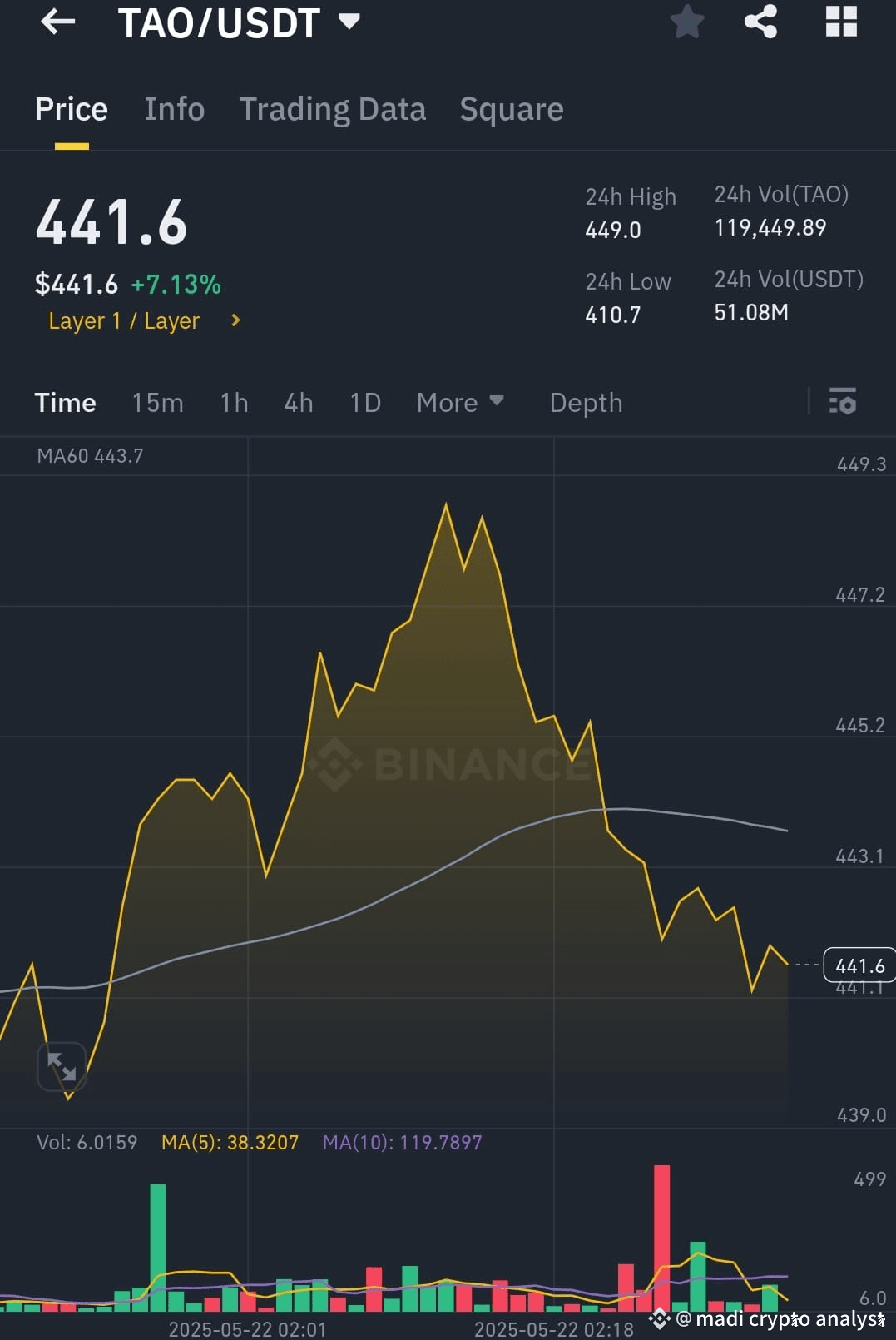Expand the More timeframe options
896x1340 pixels.
pyautogui.click(x=459, y=402)
